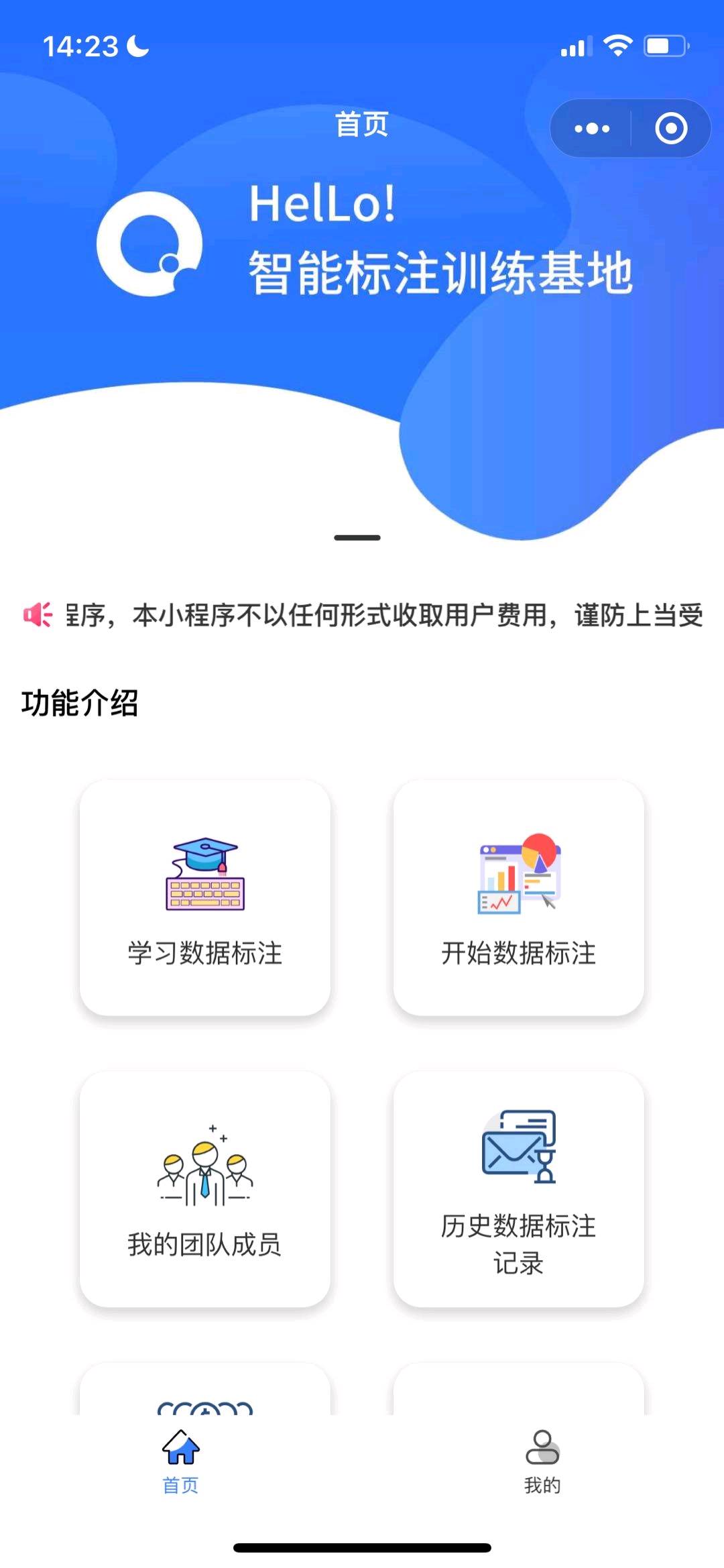Screen dimensions: 724x1568
Task: Tap the scrolling notice announcement bar
Action: click(375, 615)
